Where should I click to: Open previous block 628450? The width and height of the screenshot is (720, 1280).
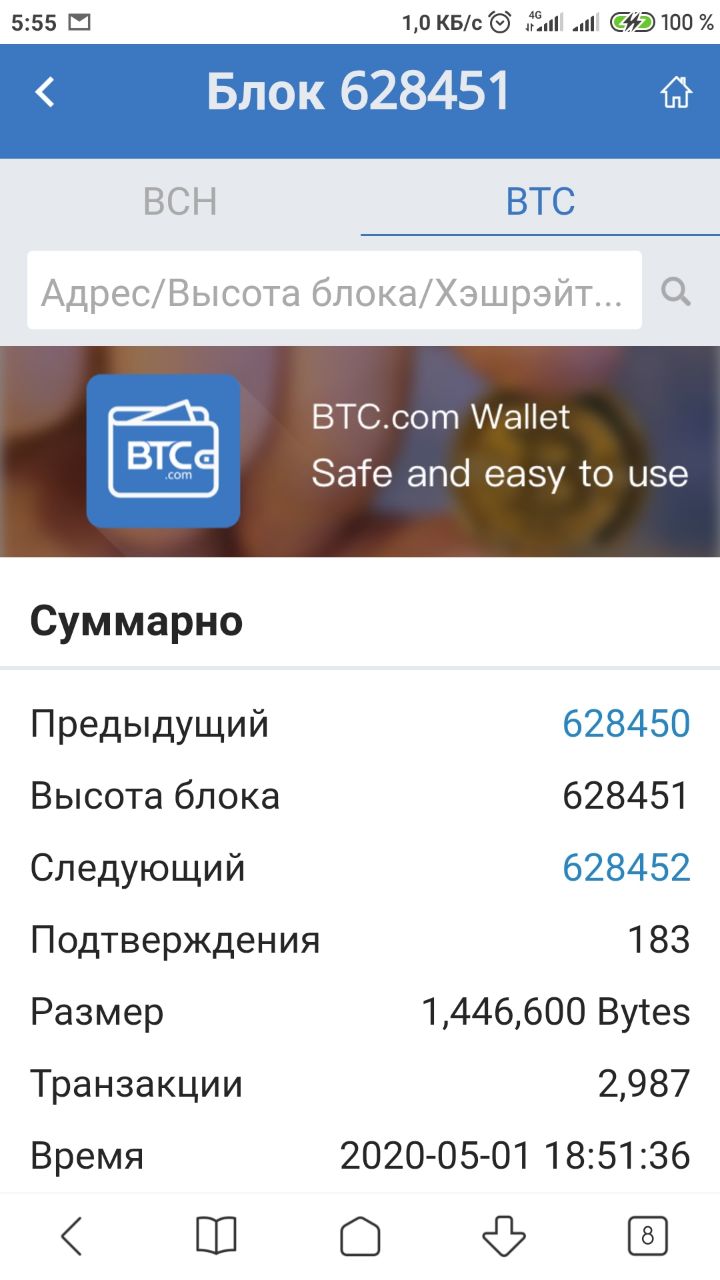click(626, 723)
